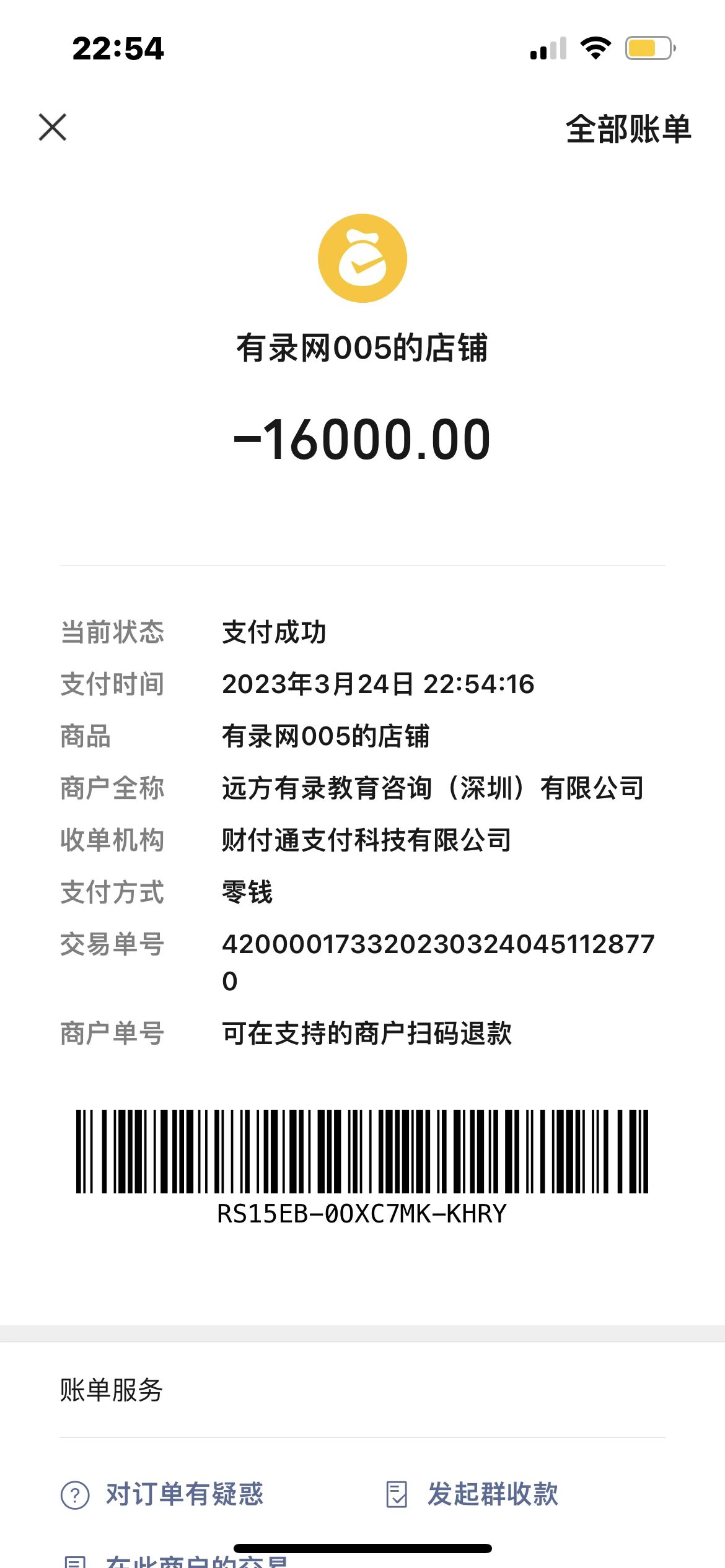Viewport: 725px width, 1568px height.
Task: Tap 对订单有疑惑 for order help
Action: [x=162, y=1494]
